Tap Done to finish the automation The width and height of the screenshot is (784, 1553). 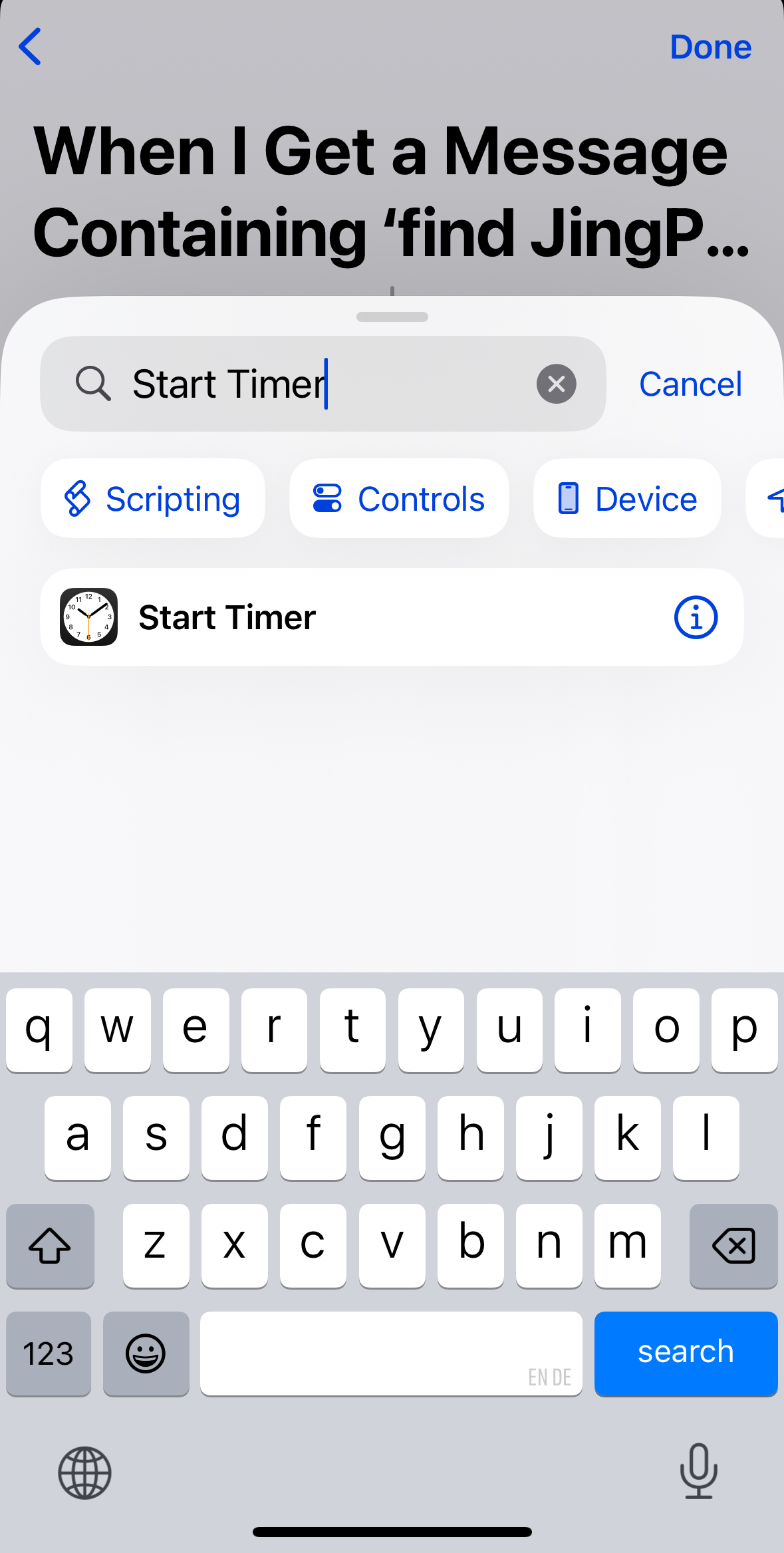pyautogui.click(x=710, y=47)
